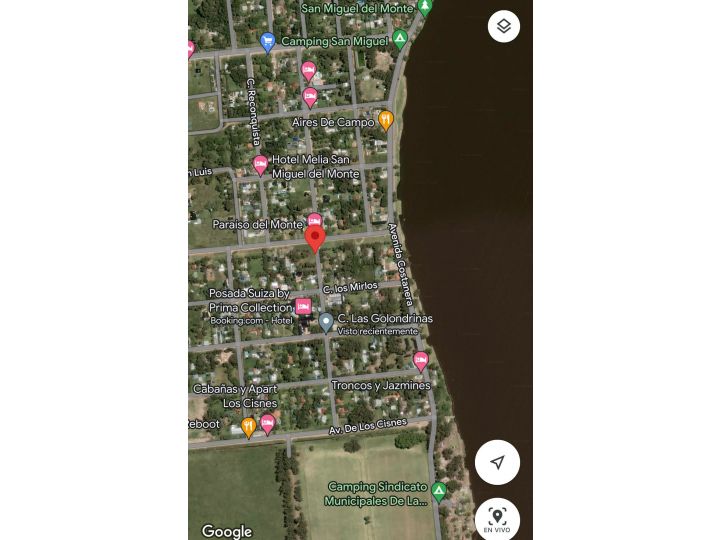720x540 pixels.
Task: Open Cabañas y Apart Los Cisnes marker
Action: coord(268,424)
